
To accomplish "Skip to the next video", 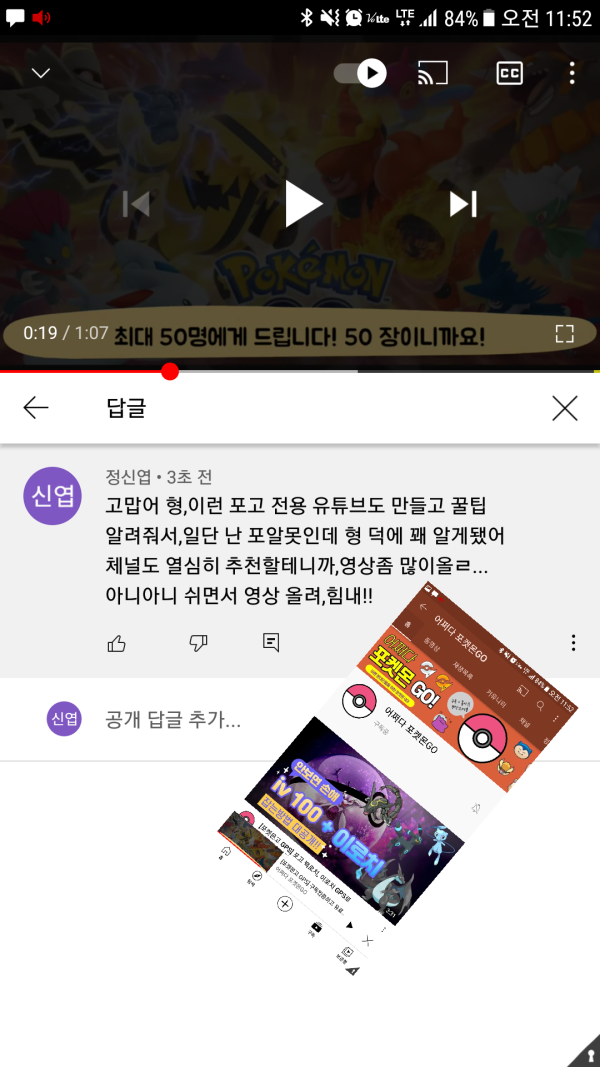I will pos(462,204).
